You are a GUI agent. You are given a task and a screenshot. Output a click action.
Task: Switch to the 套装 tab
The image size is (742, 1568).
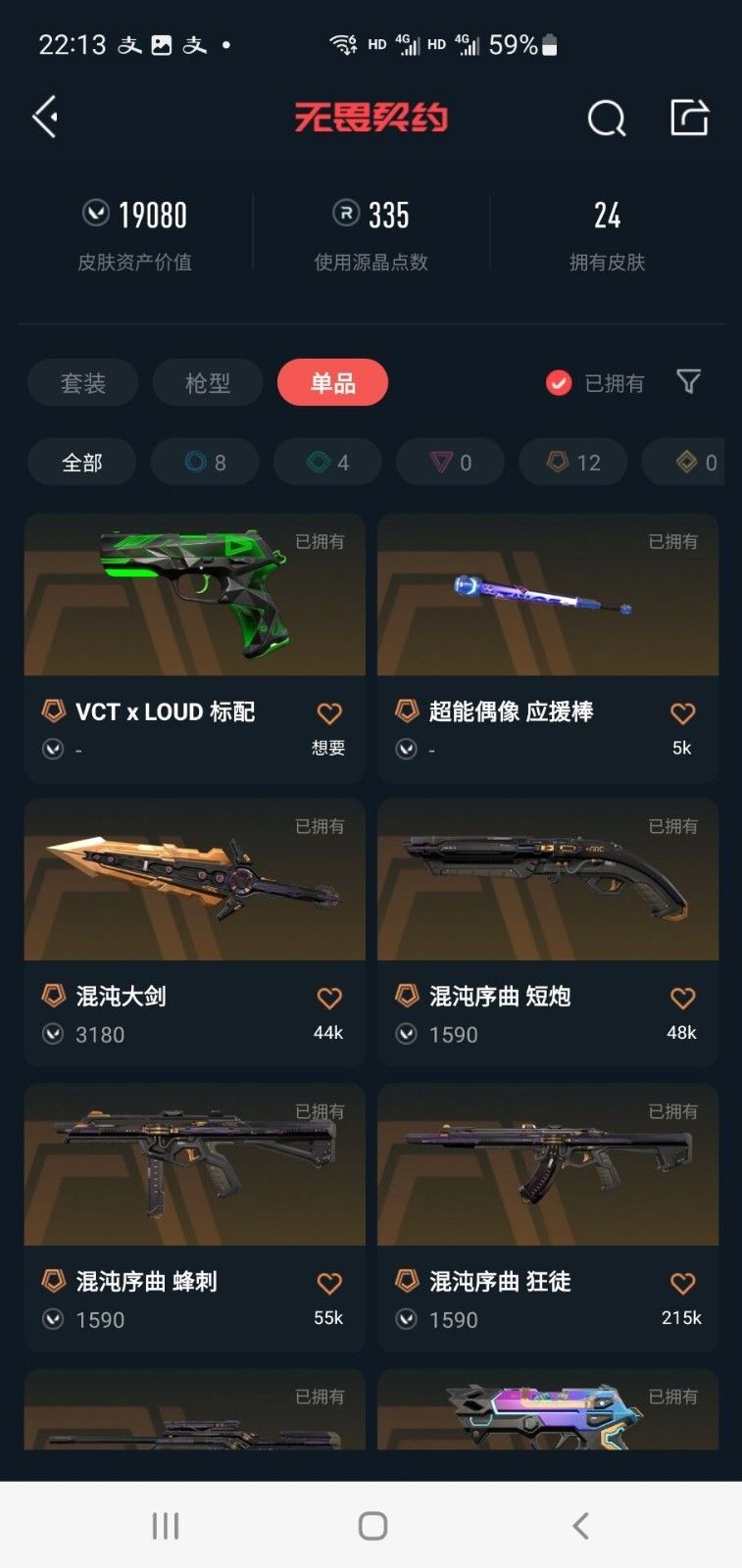coord(82,383)
